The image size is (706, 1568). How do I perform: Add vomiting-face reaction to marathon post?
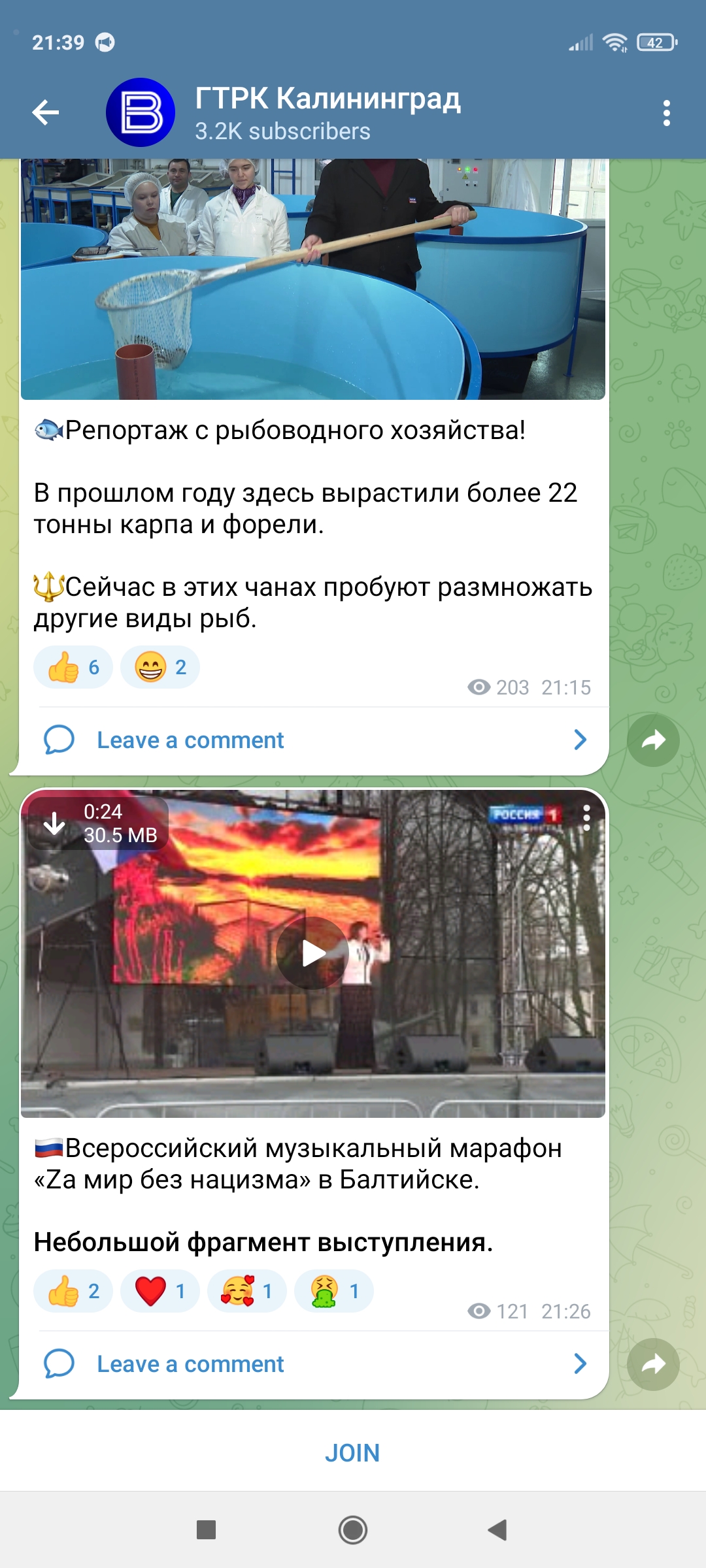(333, 1292)
